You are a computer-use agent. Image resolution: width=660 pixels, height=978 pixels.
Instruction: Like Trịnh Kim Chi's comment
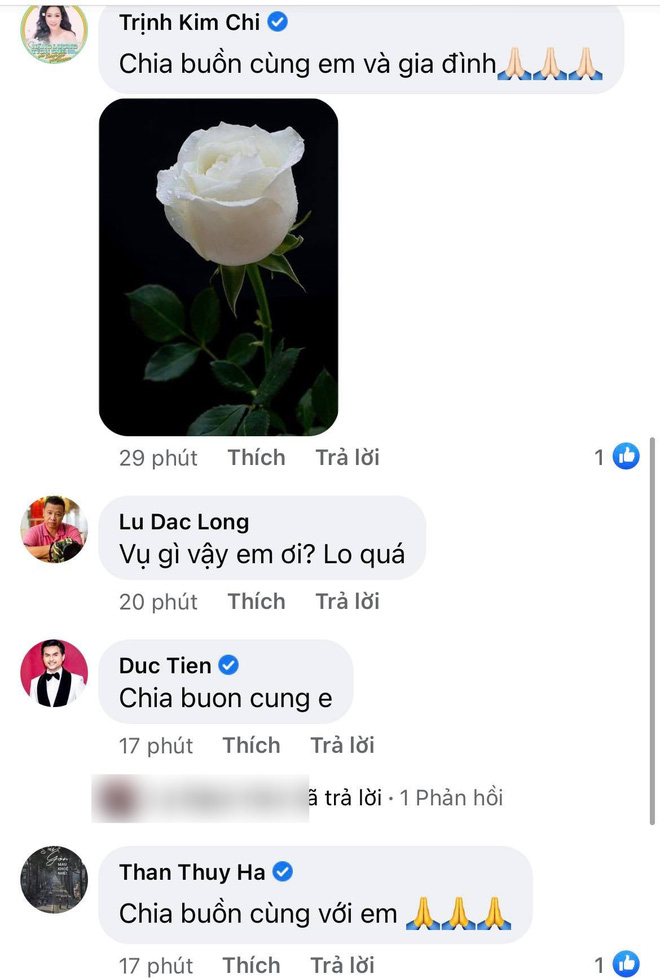[256, 458]
